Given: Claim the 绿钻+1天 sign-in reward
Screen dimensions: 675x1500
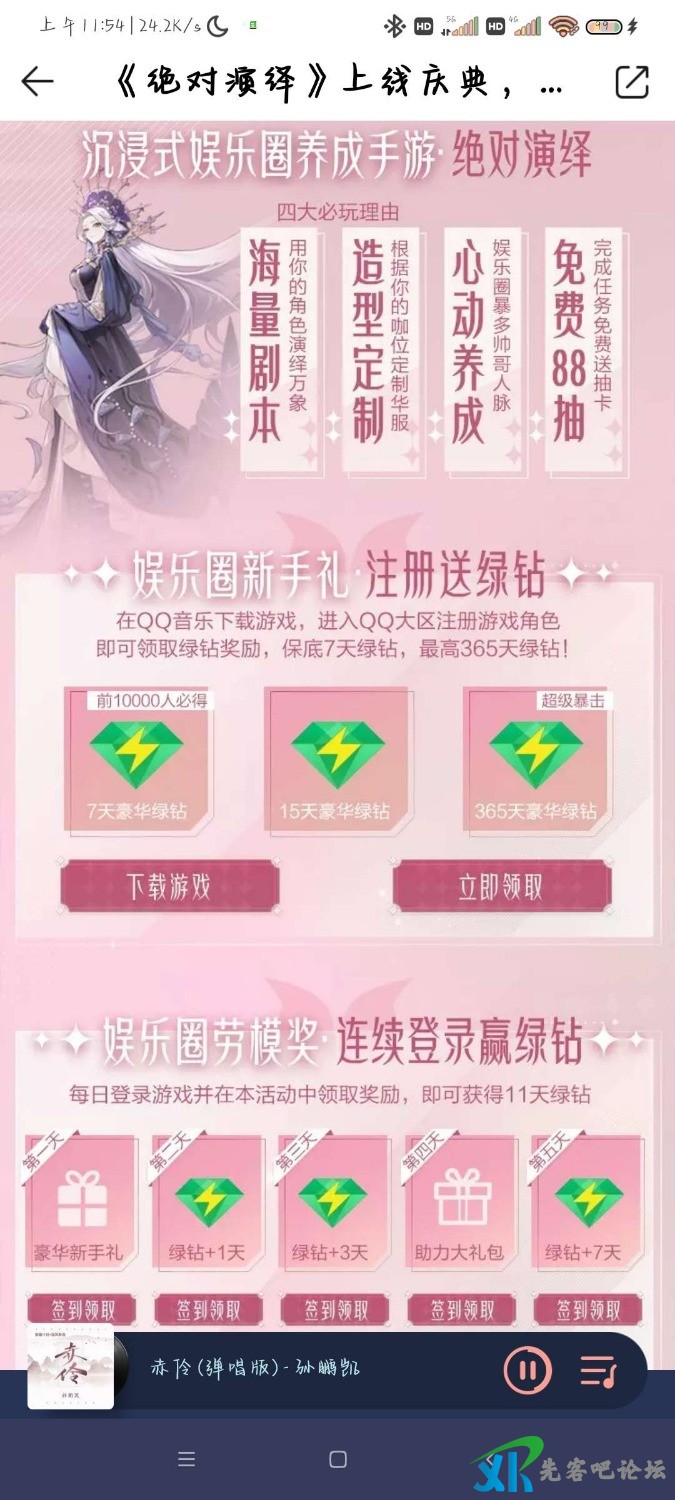Looking at the screenshot, I should pos(206,1309).
